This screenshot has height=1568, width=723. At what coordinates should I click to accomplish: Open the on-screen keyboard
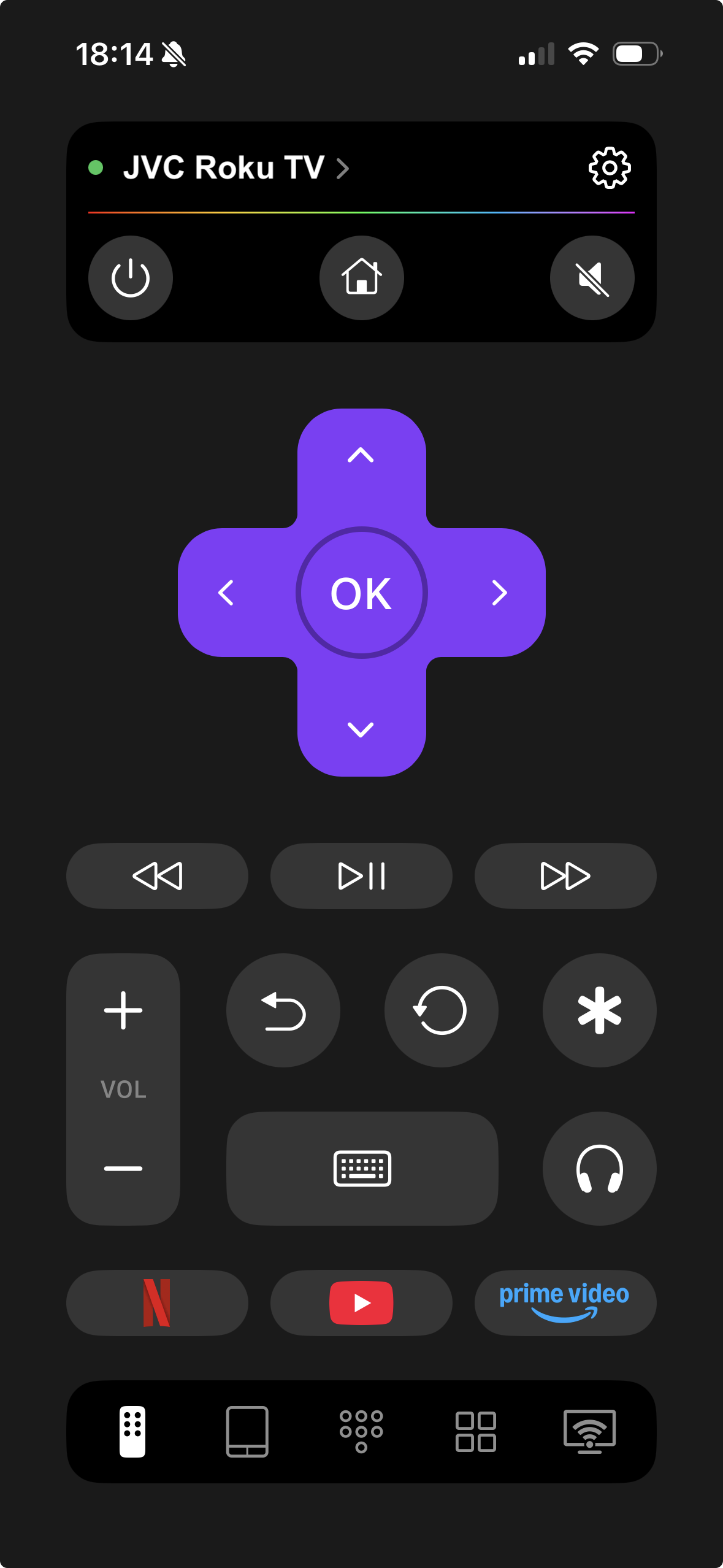click(361, 1169)
